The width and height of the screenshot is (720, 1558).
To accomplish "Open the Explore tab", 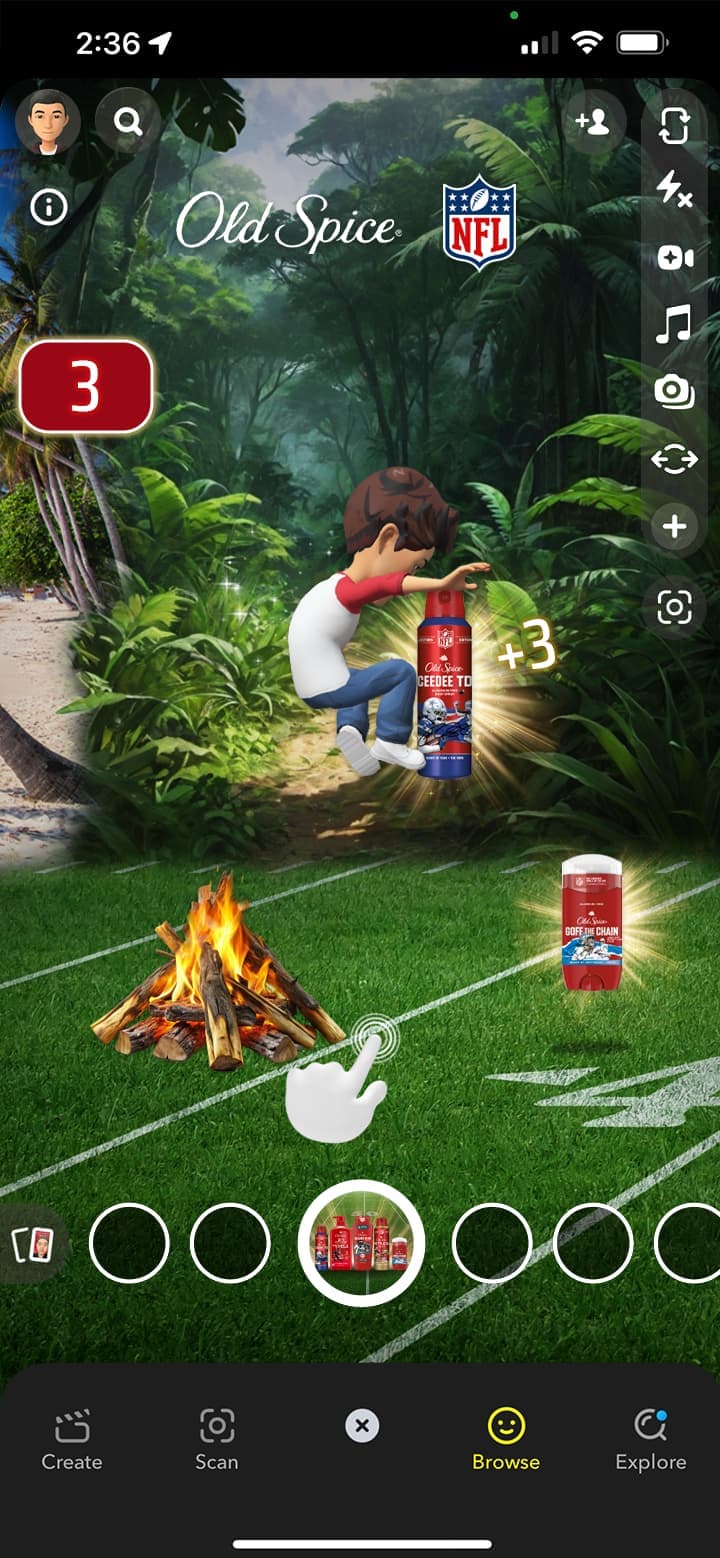I will (x=650, y=1440).
